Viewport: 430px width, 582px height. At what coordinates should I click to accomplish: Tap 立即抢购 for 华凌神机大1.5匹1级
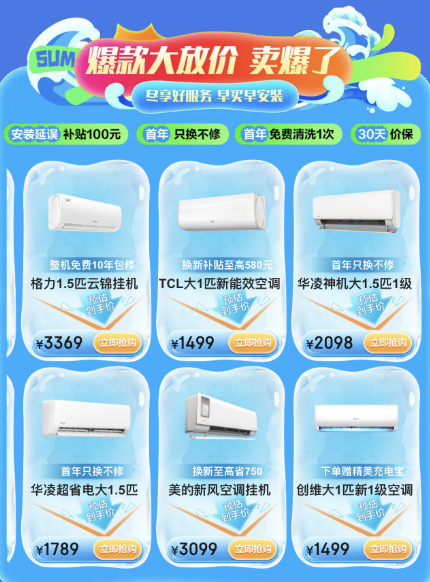(388, 343)
